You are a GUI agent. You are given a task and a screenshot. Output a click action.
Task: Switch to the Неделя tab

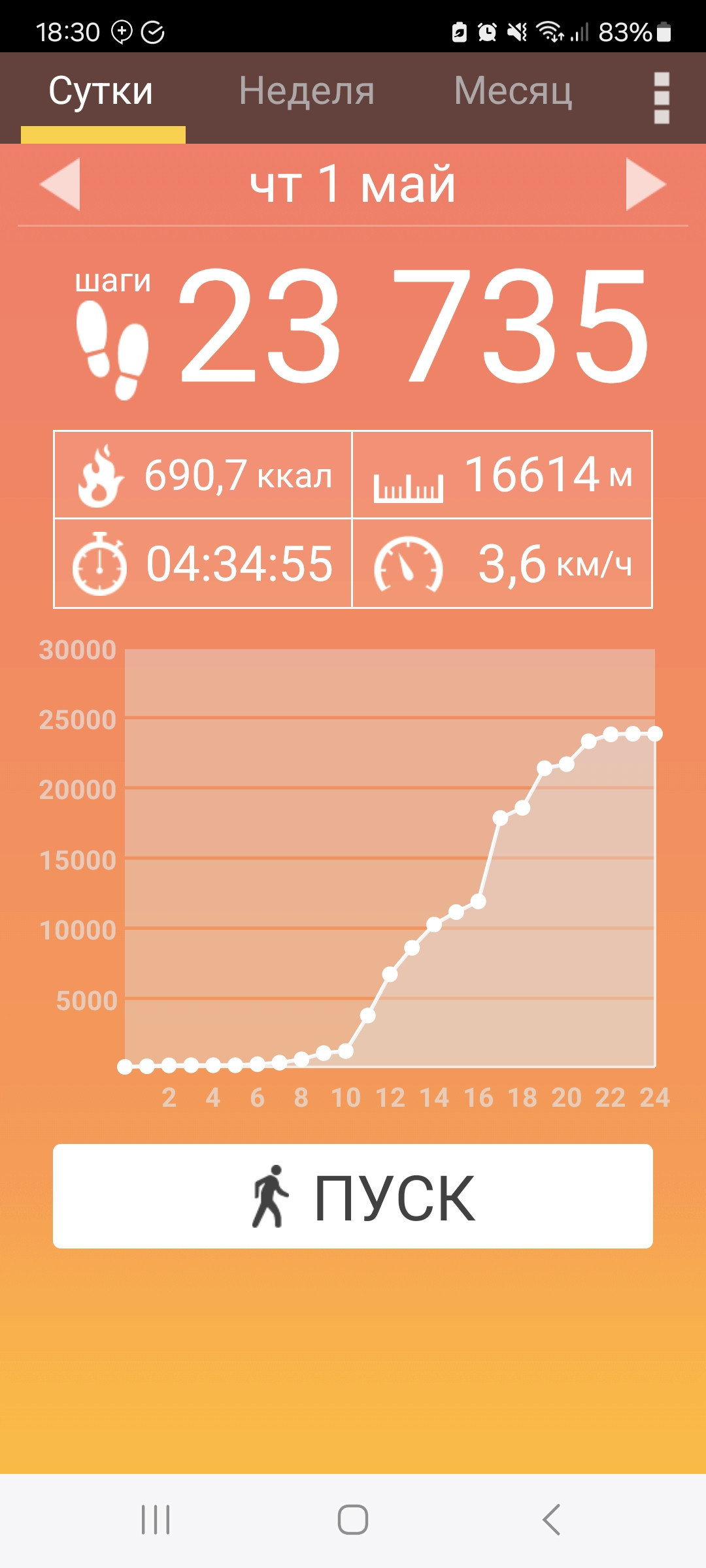307,91
